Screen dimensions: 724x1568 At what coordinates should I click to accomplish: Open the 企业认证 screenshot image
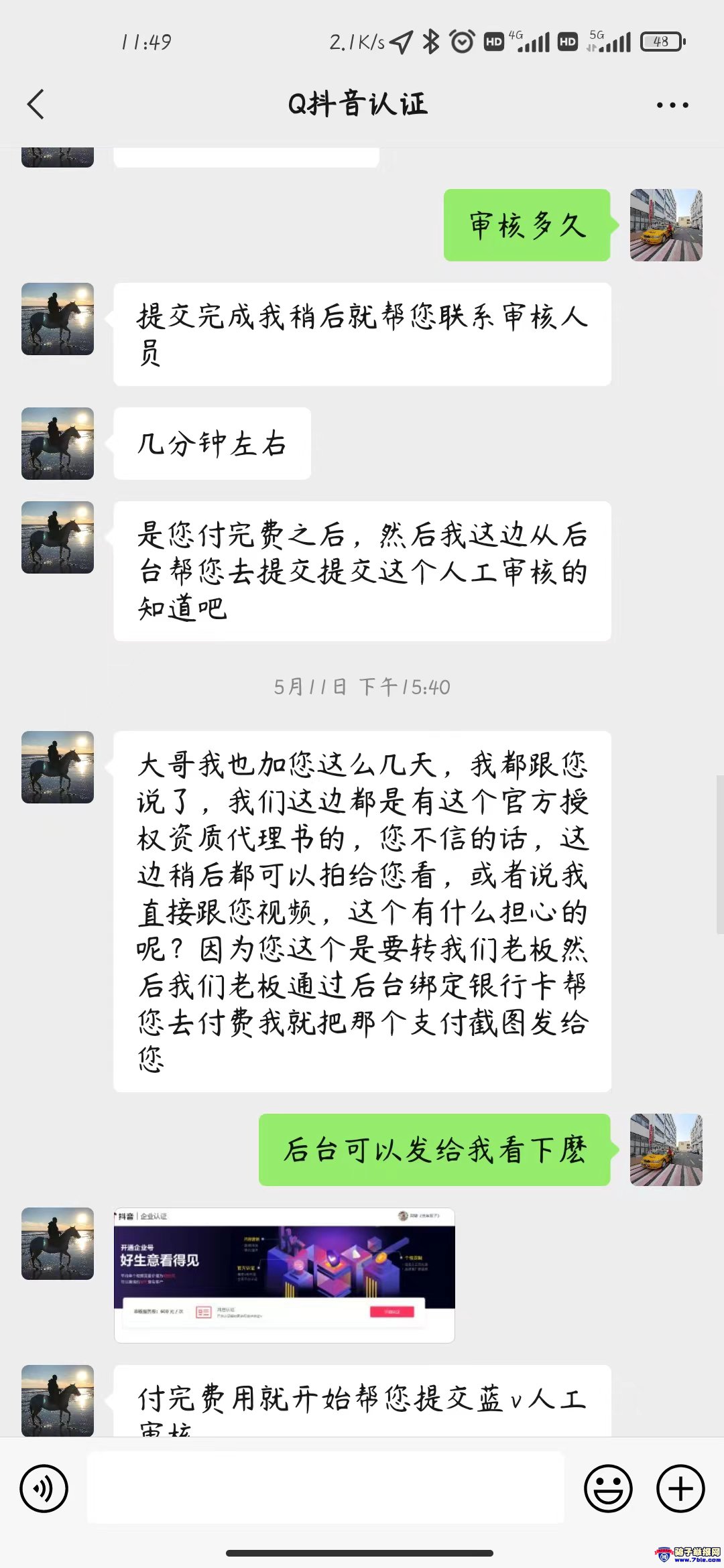pos(284,1275)
